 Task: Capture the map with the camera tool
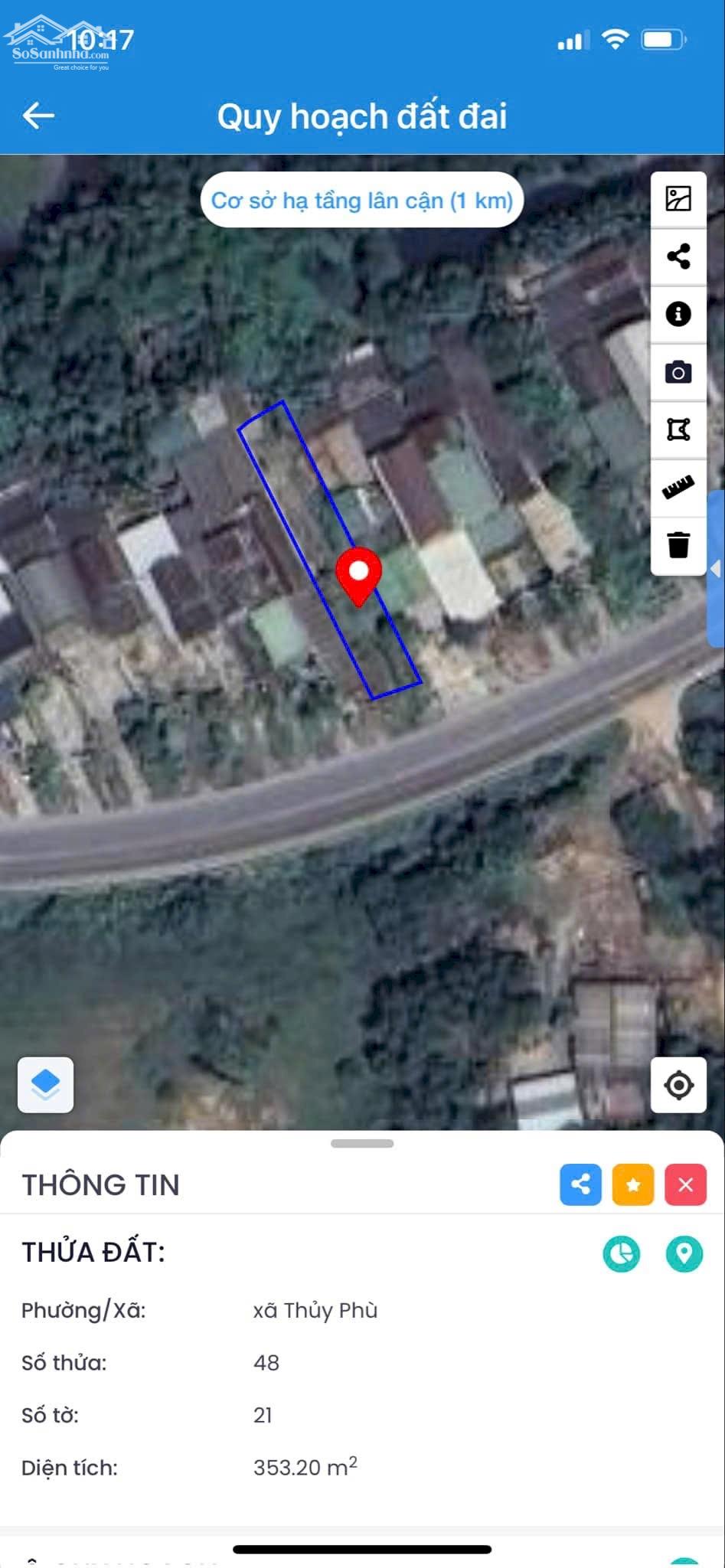pyautogui.click(x=678, y=372)
